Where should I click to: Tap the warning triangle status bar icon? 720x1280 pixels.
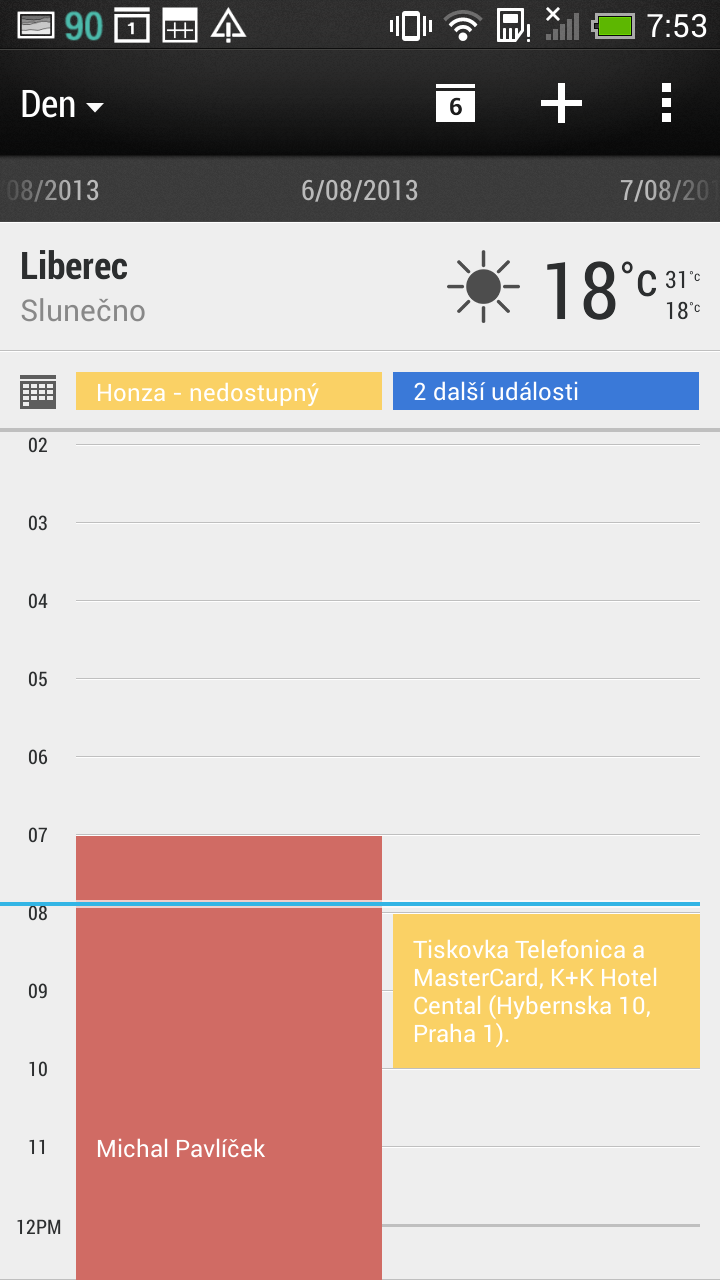tap(228, 25)
